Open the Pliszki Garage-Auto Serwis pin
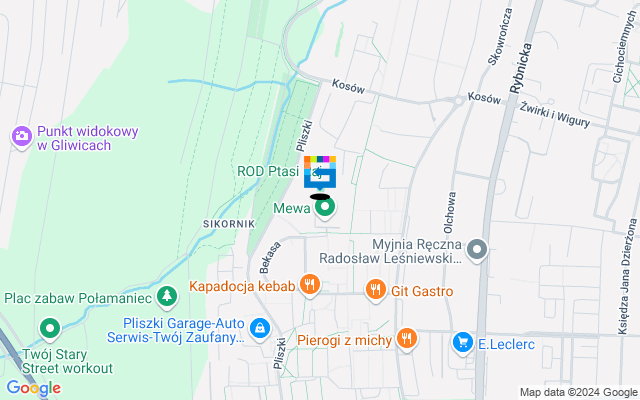Image resolution: width=640 pixels, height=400 pixels. pos(259,328)
